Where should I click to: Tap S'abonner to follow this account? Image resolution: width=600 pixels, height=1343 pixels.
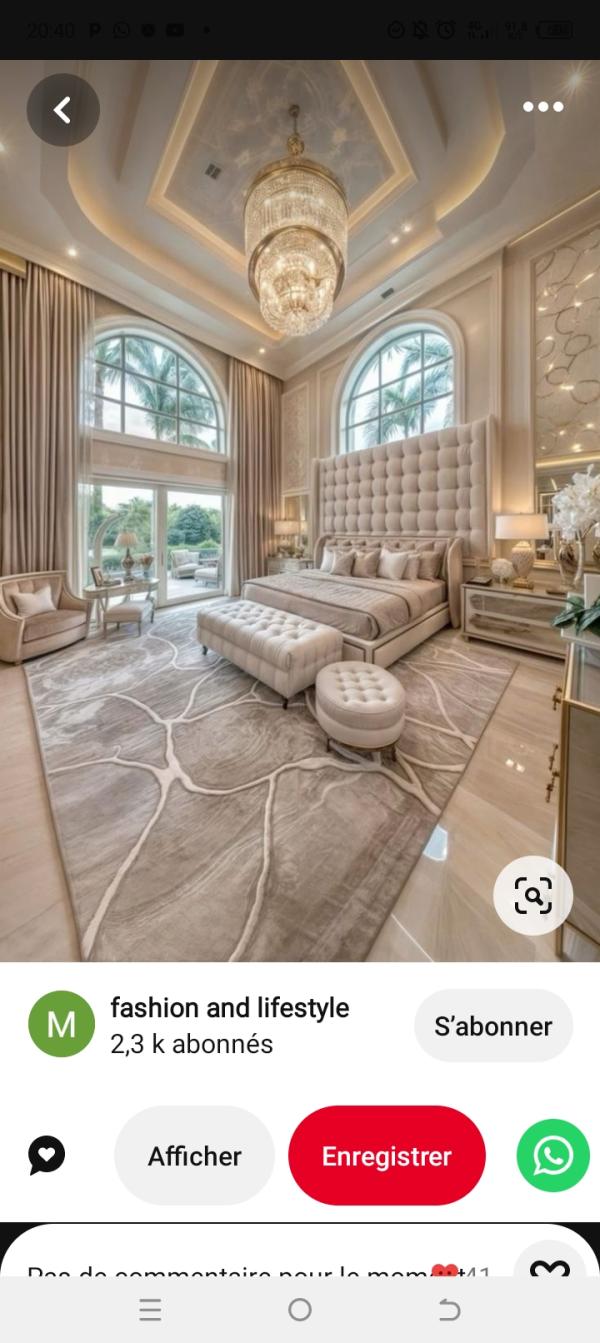coord(493,1026)
